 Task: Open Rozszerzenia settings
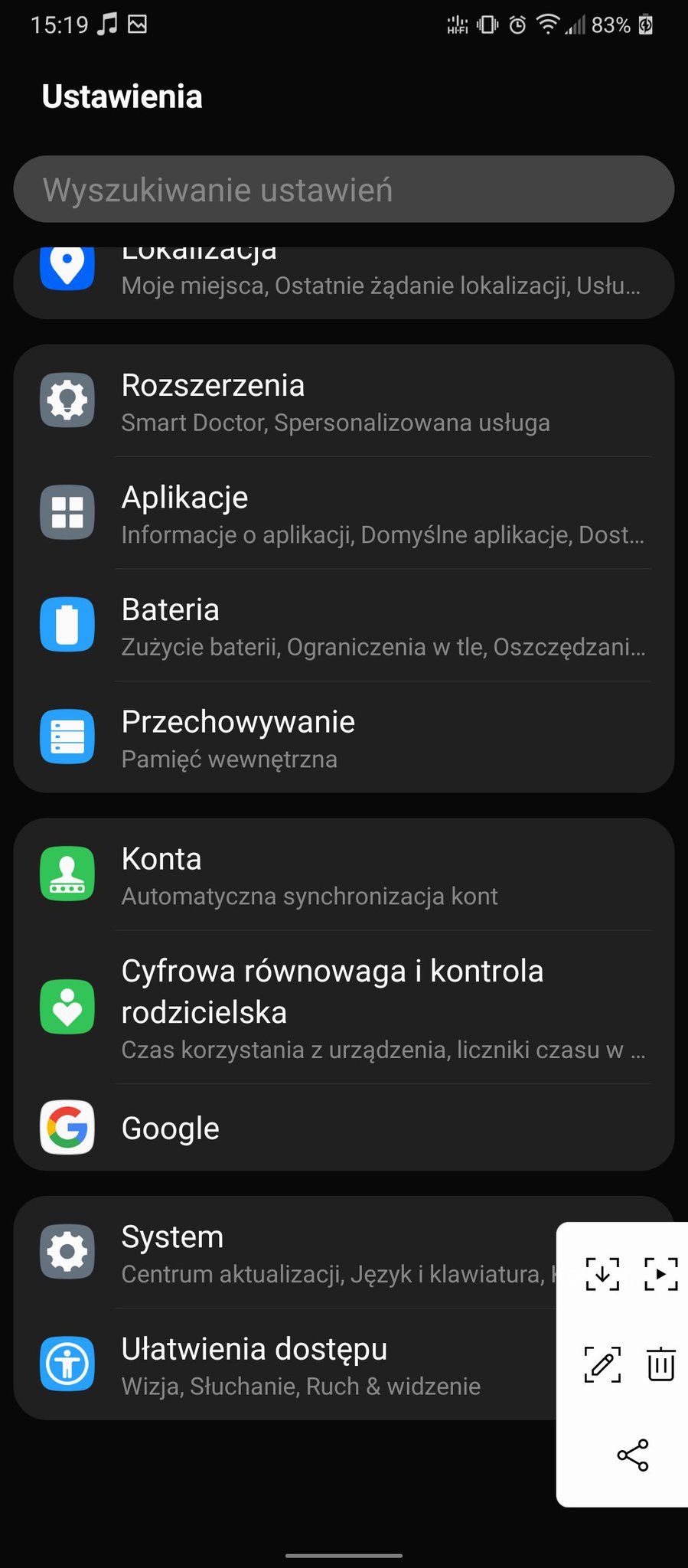pos(344,401)
